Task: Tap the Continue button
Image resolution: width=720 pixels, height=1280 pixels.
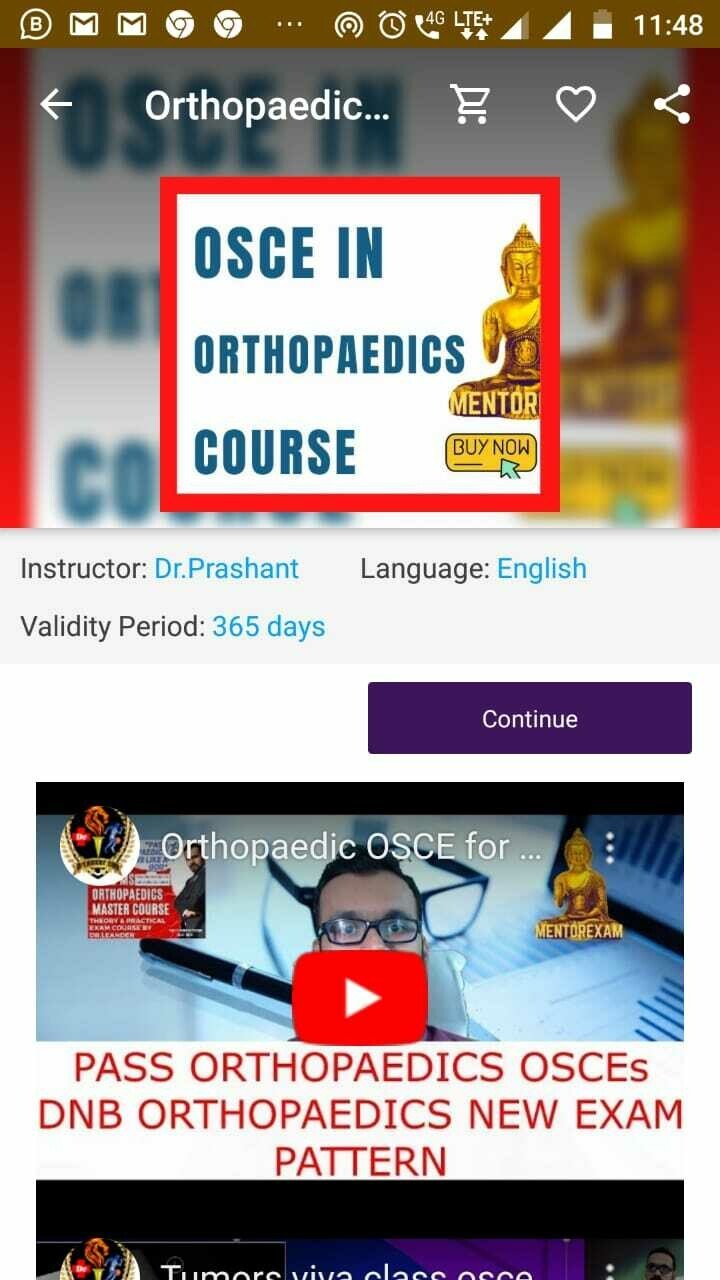Action: pyautogui.click(x=529, y=718)
